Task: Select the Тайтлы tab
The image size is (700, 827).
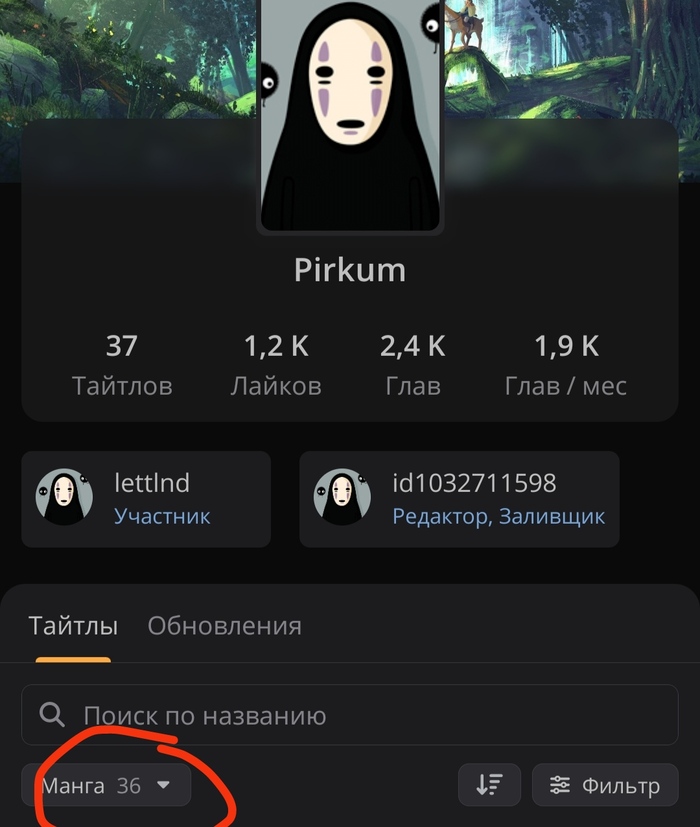Action: click(x=73, y=626)
